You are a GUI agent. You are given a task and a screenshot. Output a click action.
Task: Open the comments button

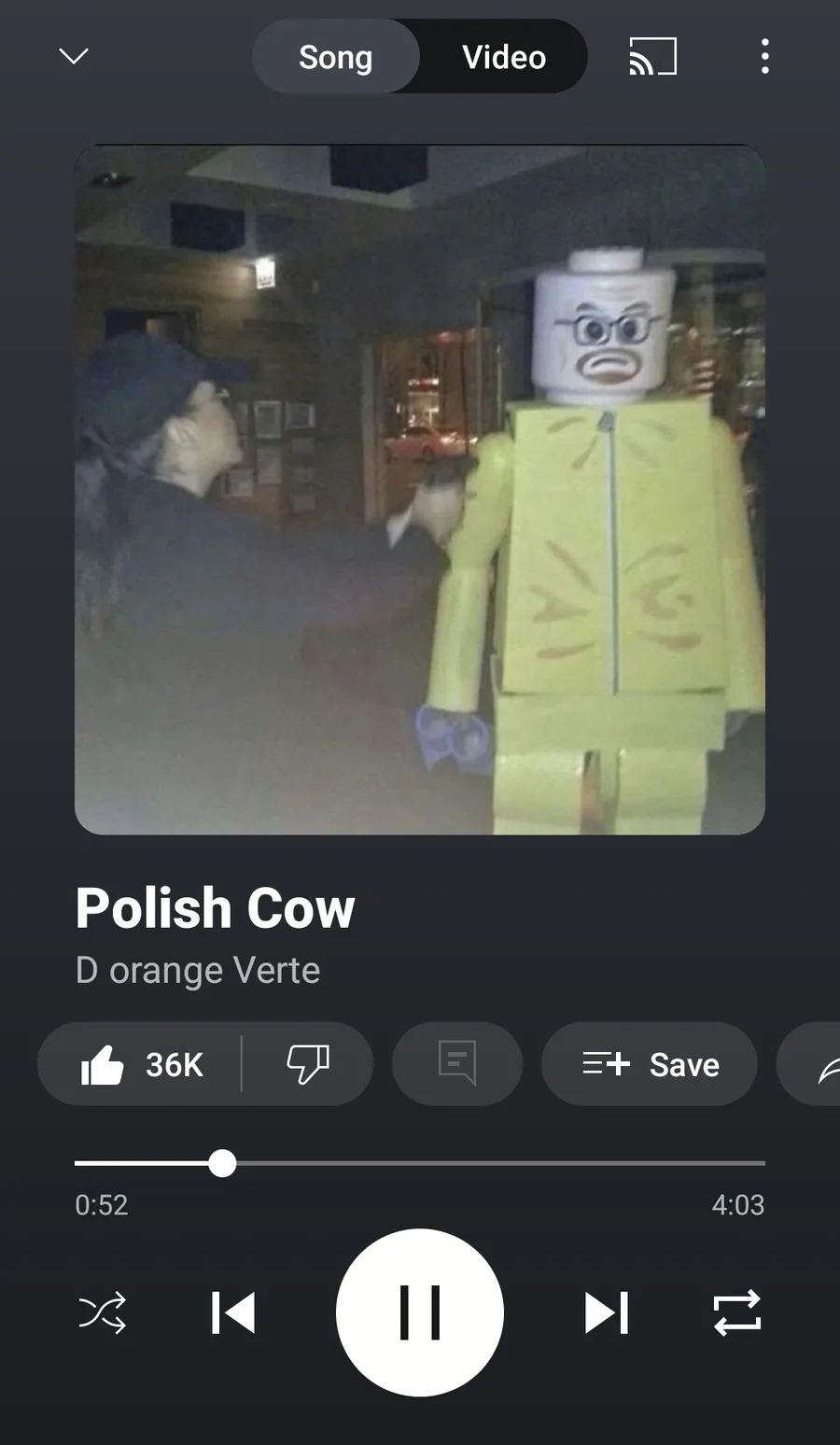point(457,1064)
